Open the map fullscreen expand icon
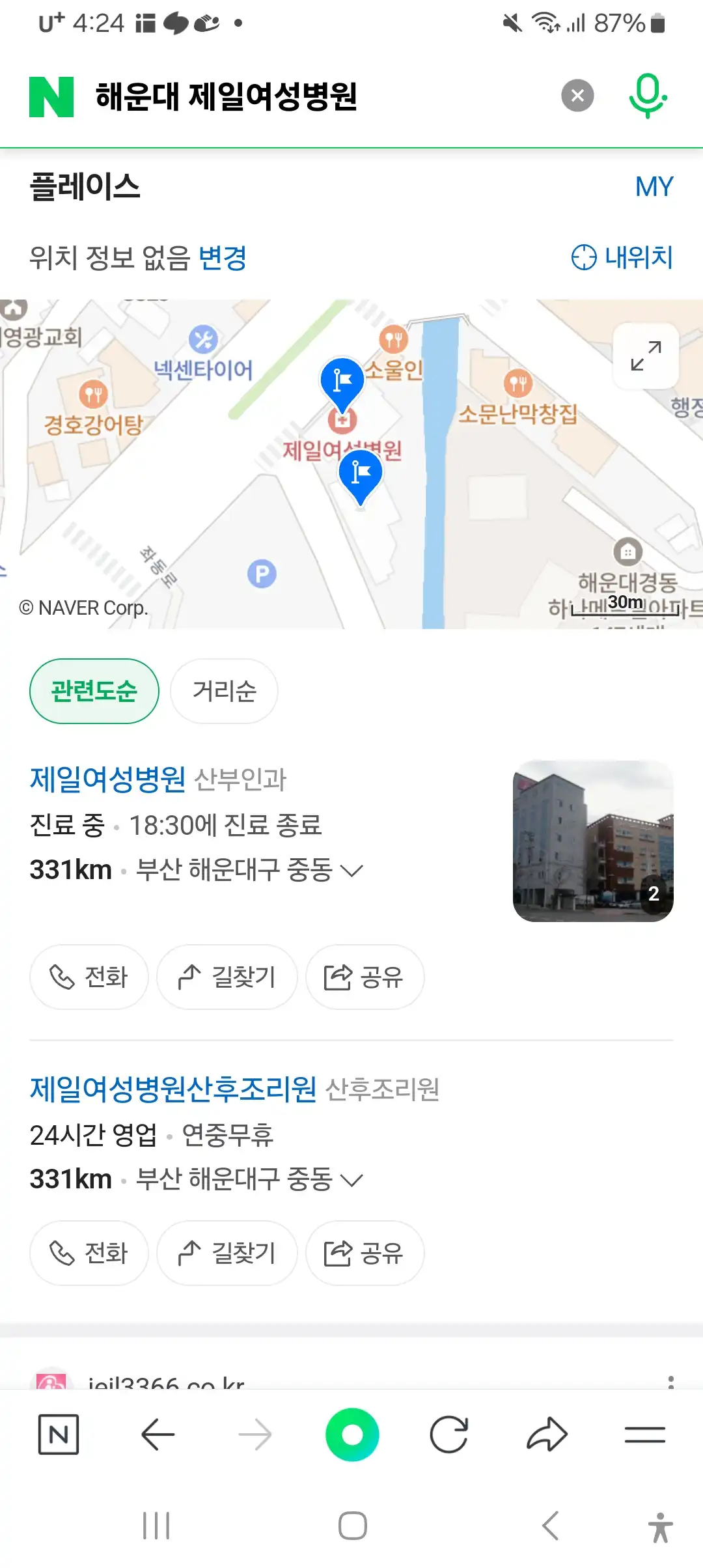Image resolution: width=703 pixels, height=1568 pixels. [645, 356]
